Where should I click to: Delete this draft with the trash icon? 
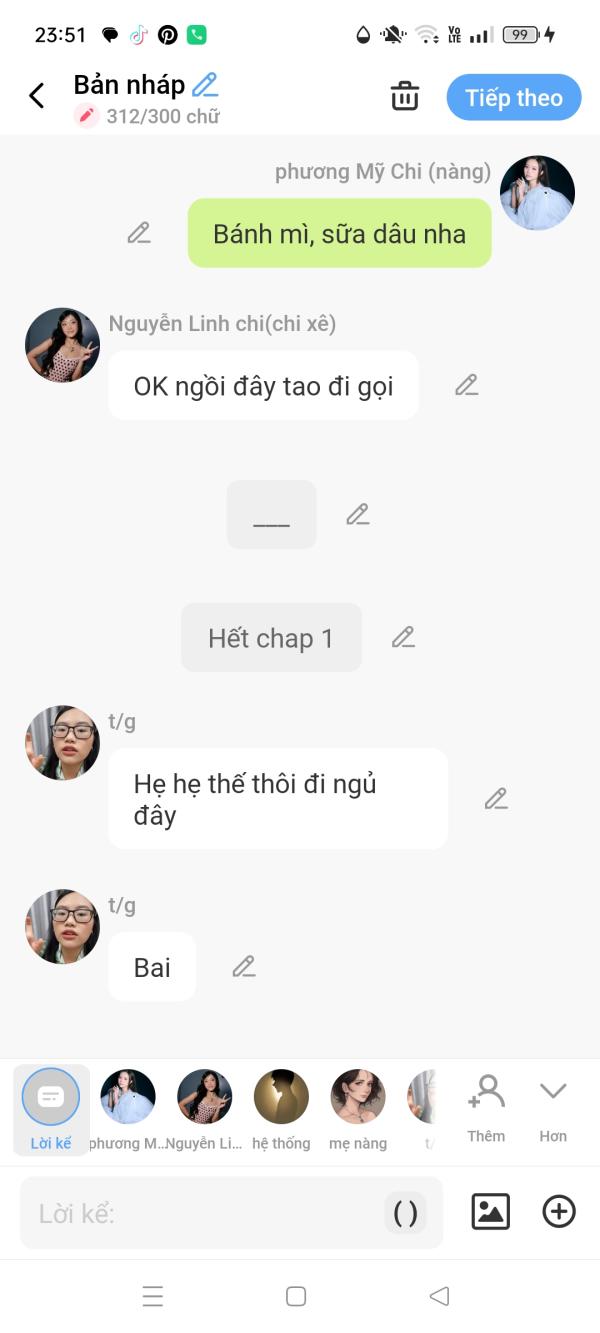pos(404,97)
